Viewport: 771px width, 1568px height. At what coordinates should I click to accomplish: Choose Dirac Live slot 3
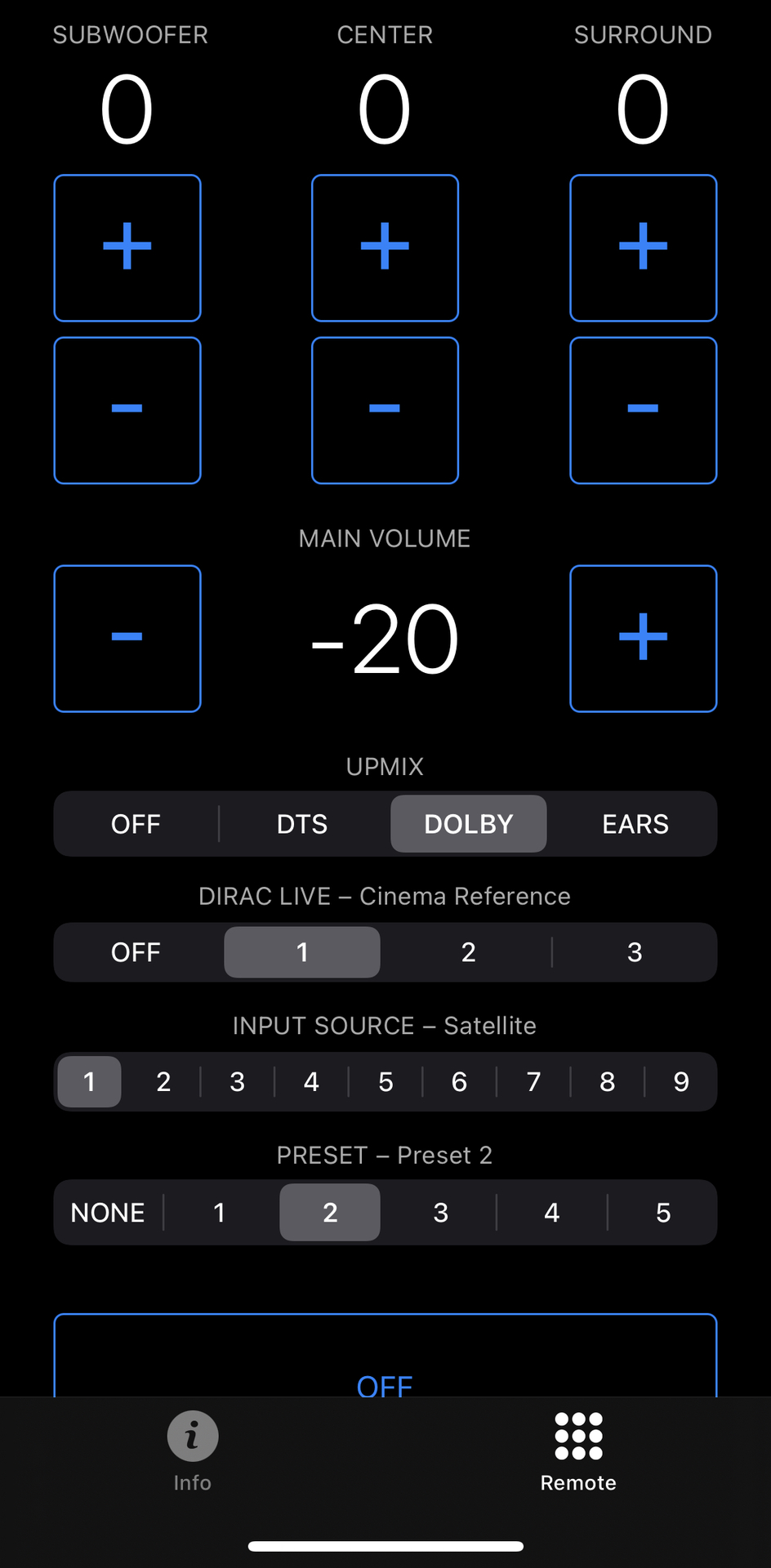coord(635,952)
